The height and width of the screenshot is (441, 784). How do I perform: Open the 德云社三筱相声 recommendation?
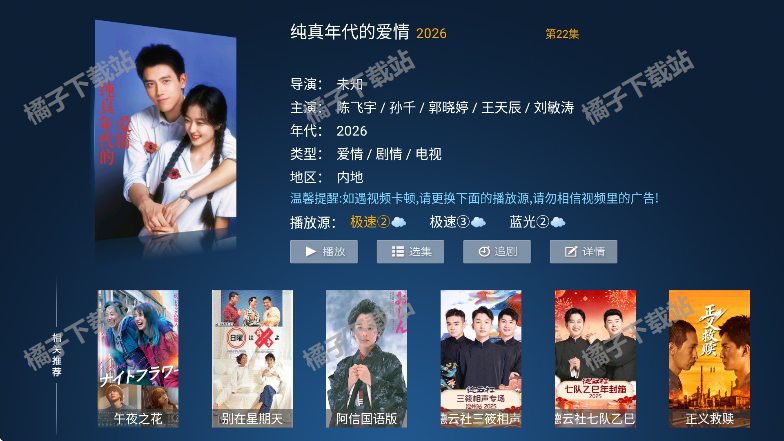coord(481,359)
